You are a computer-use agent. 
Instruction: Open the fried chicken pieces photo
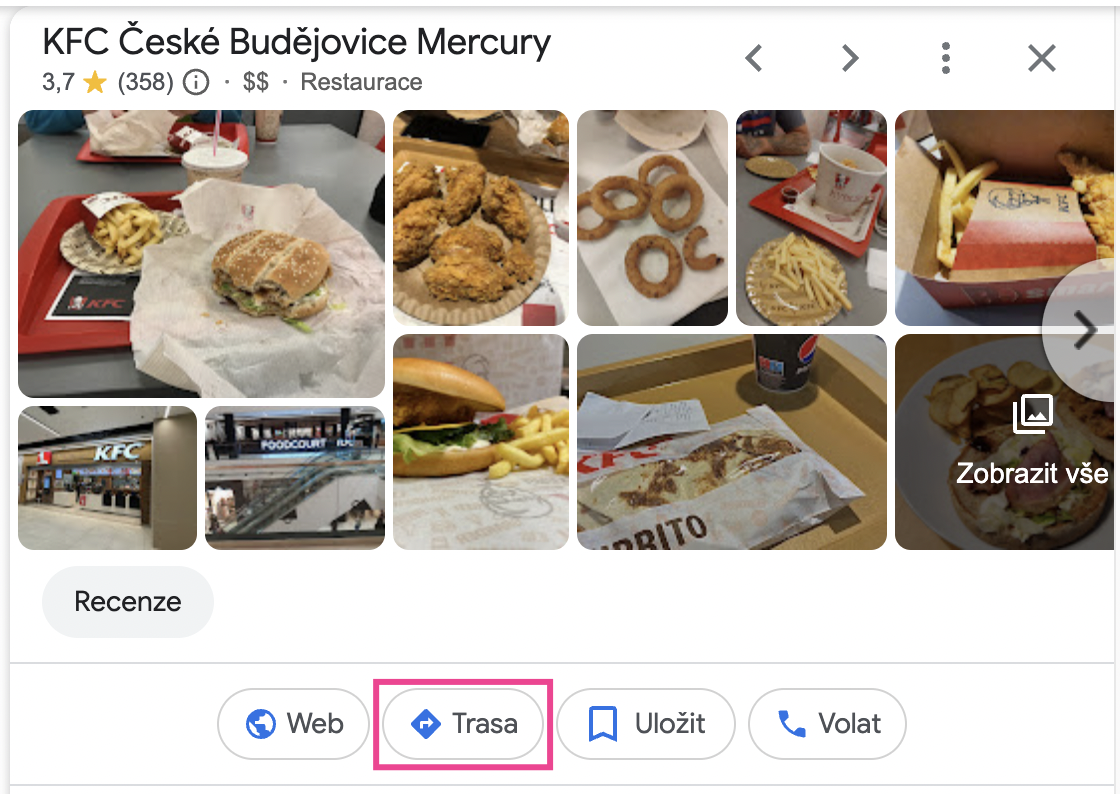481,218
